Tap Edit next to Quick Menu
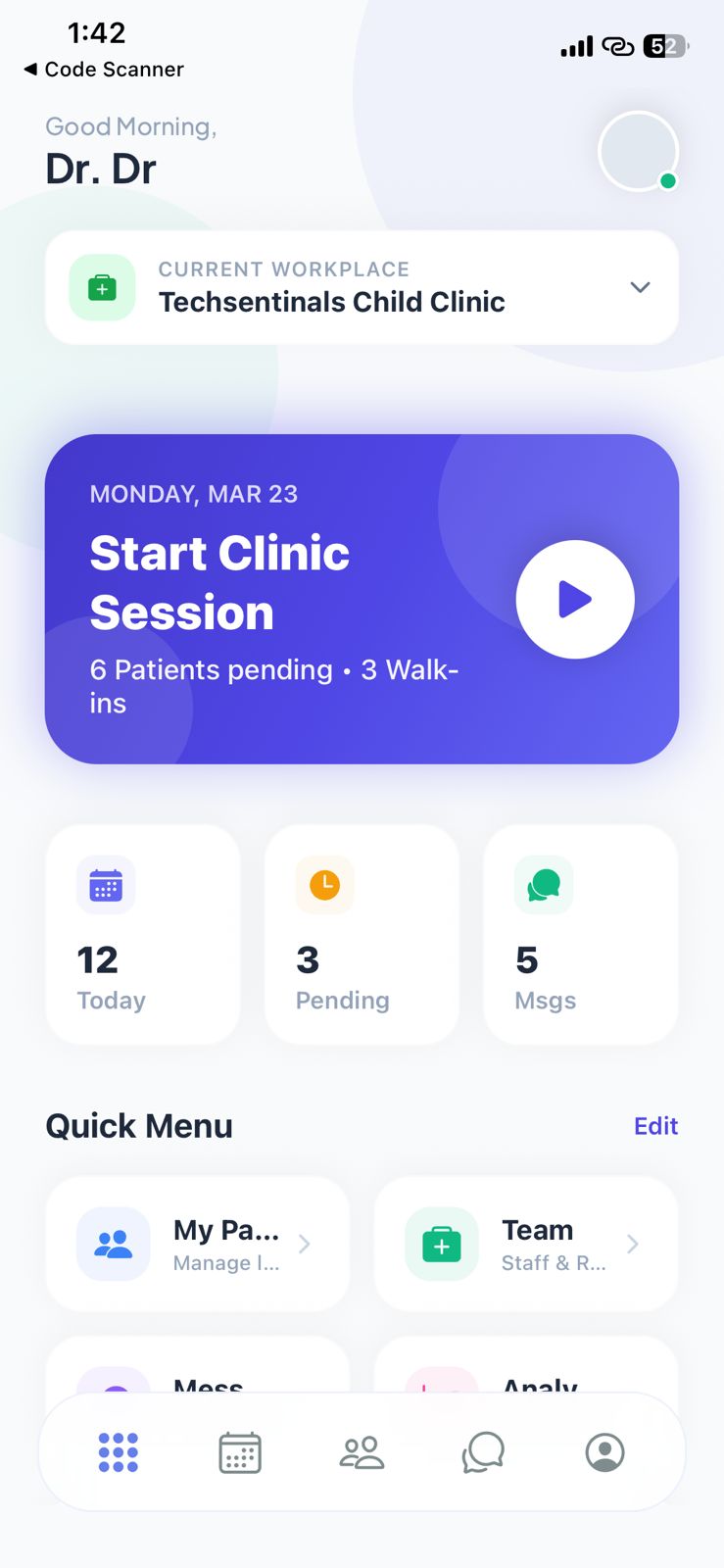 [655, 1125]
